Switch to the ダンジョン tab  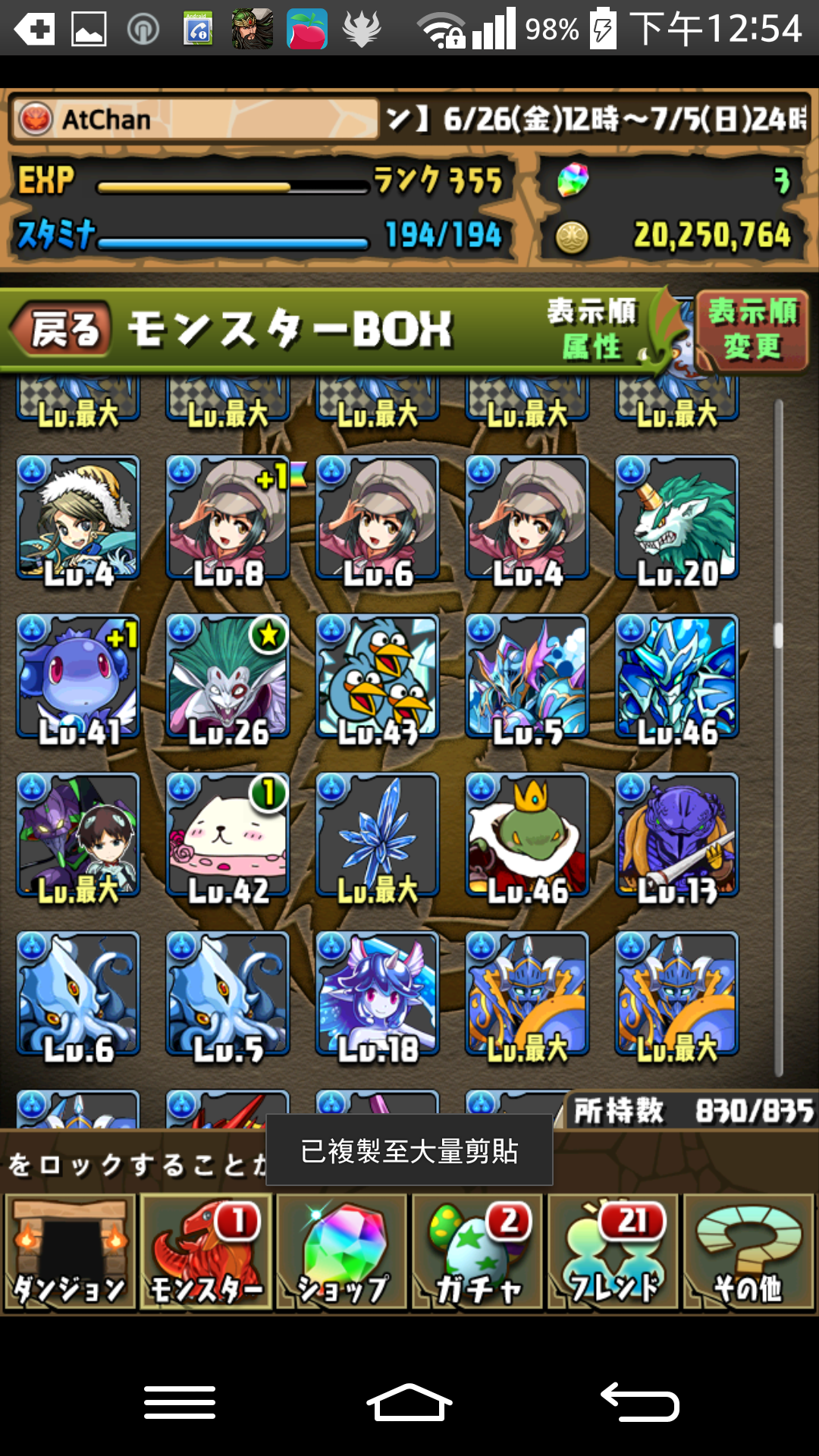70,1251
